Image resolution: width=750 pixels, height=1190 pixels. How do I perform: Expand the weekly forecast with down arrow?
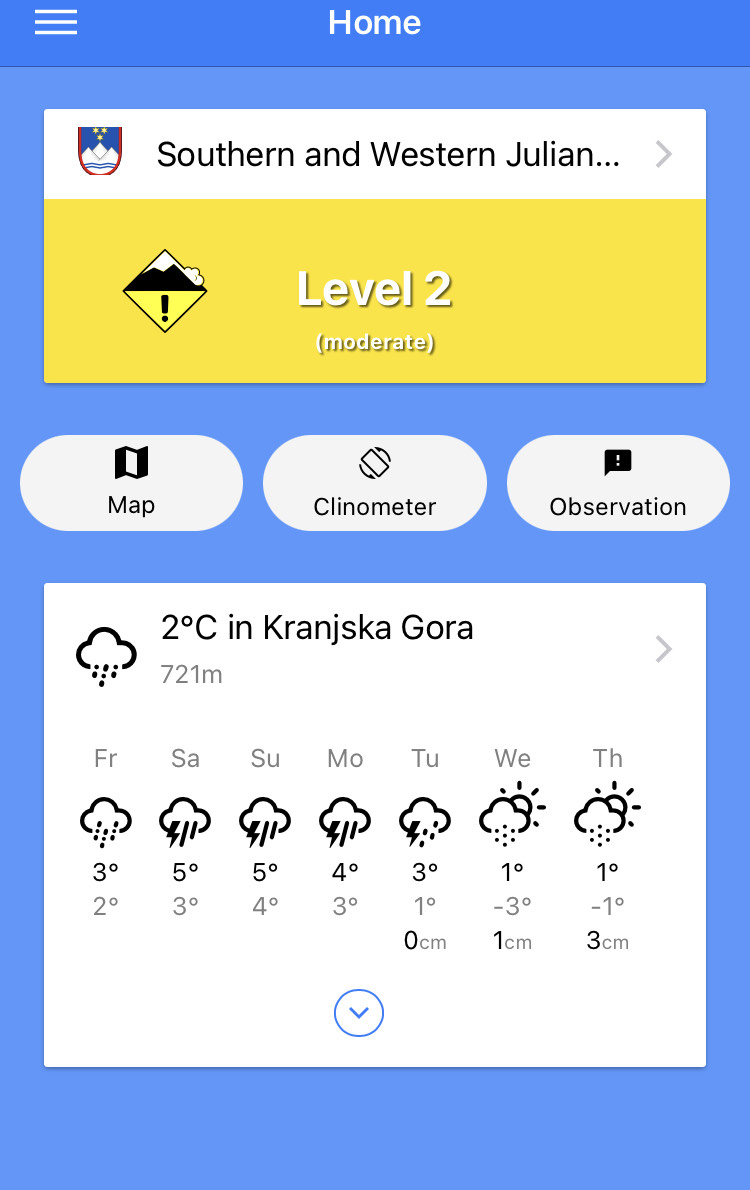359,1013
